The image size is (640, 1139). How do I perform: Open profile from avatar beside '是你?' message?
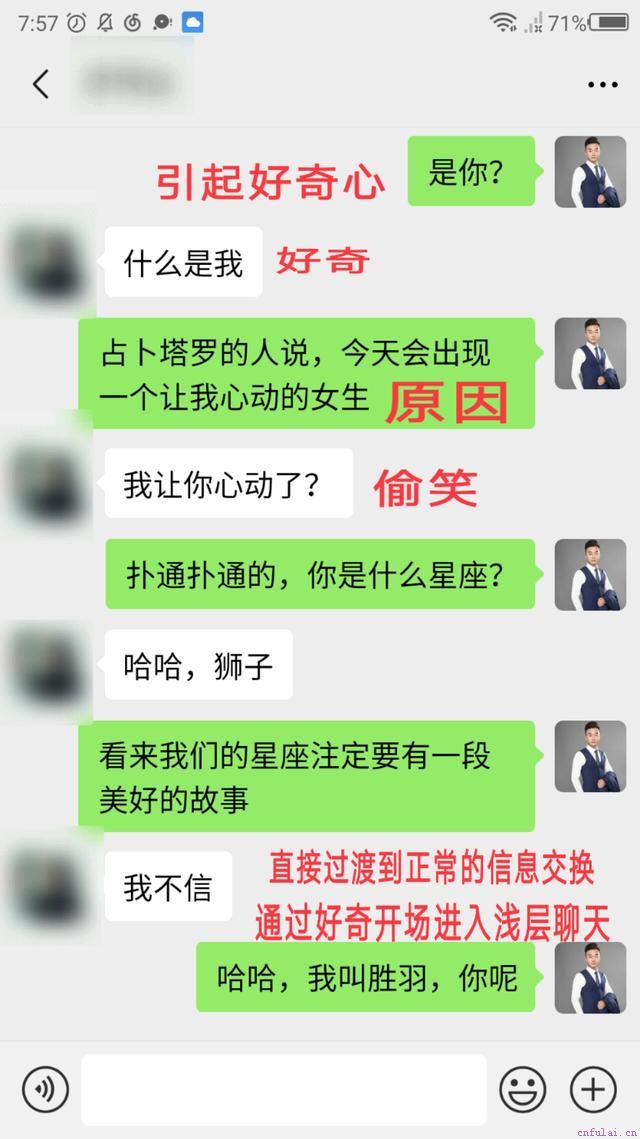pos(590,172)
